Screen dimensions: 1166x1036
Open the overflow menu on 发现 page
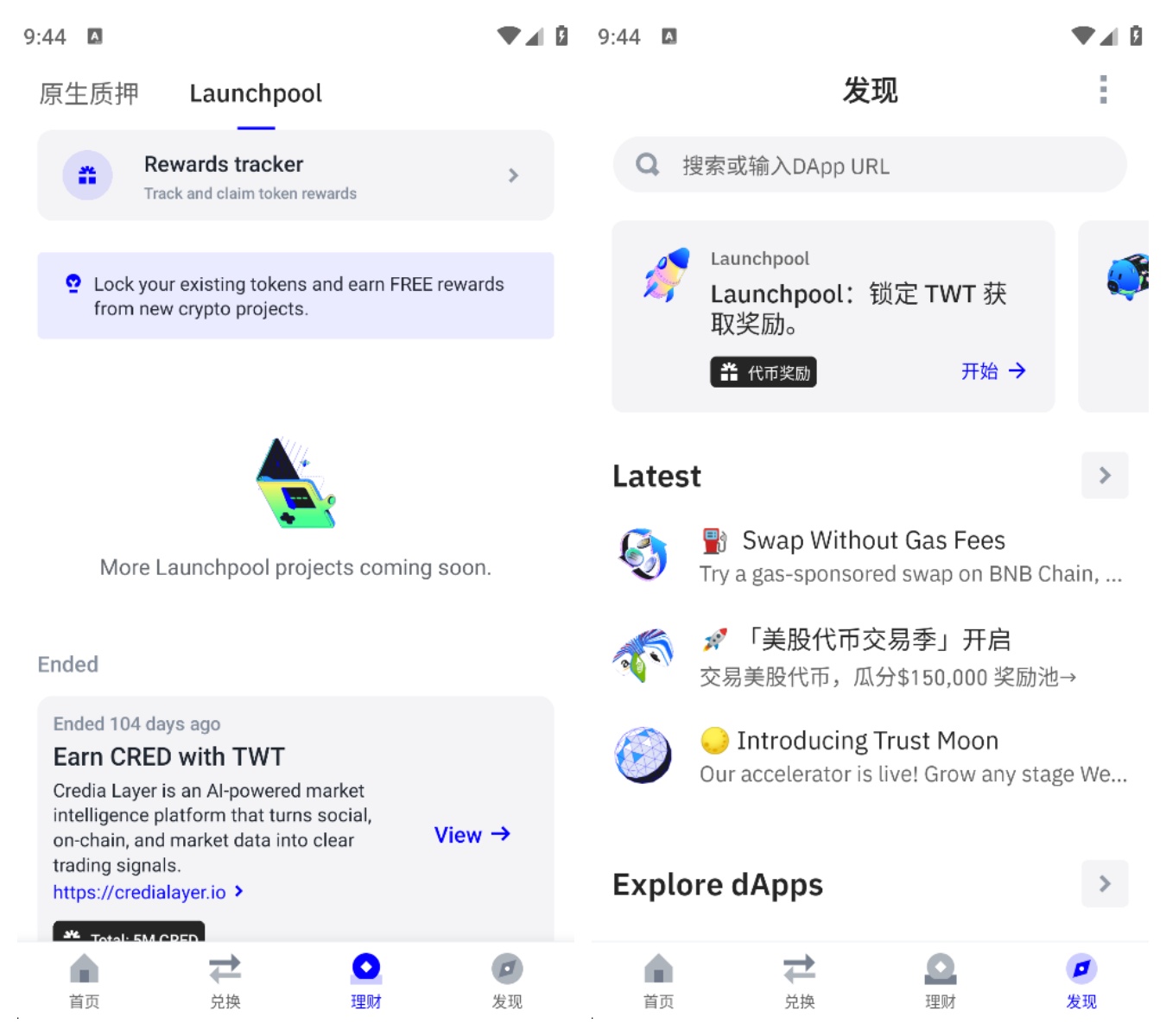tap(1103, 90)
